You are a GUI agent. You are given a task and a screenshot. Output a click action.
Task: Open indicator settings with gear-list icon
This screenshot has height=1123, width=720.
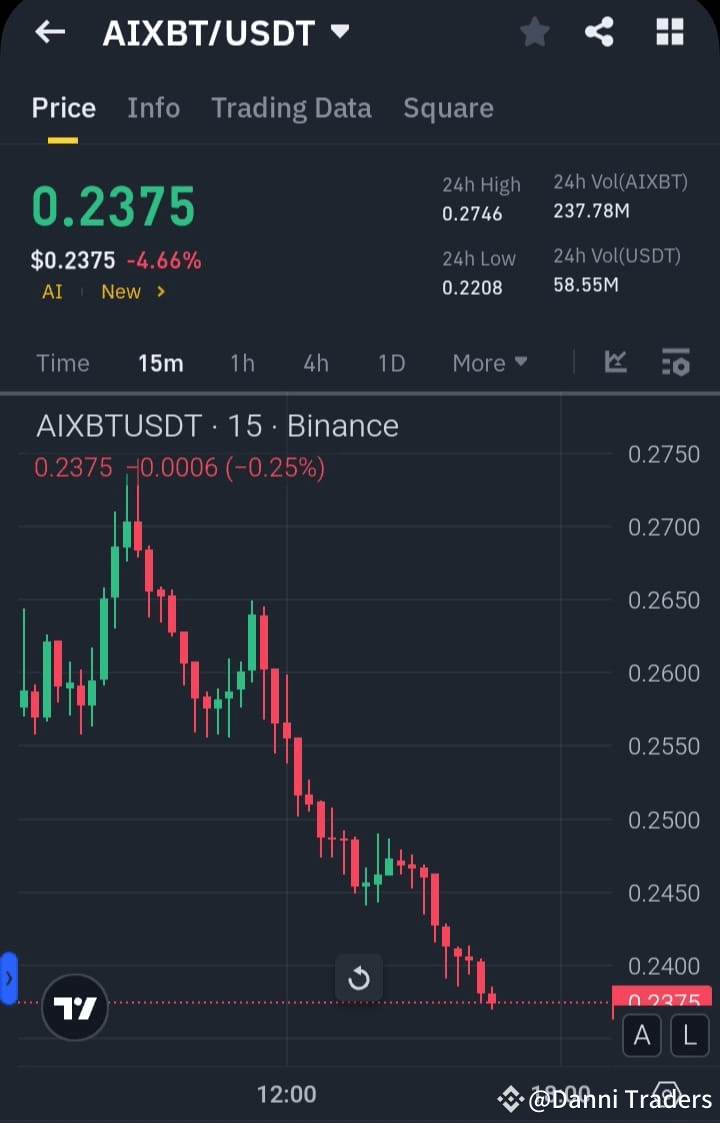click(676, 363)
